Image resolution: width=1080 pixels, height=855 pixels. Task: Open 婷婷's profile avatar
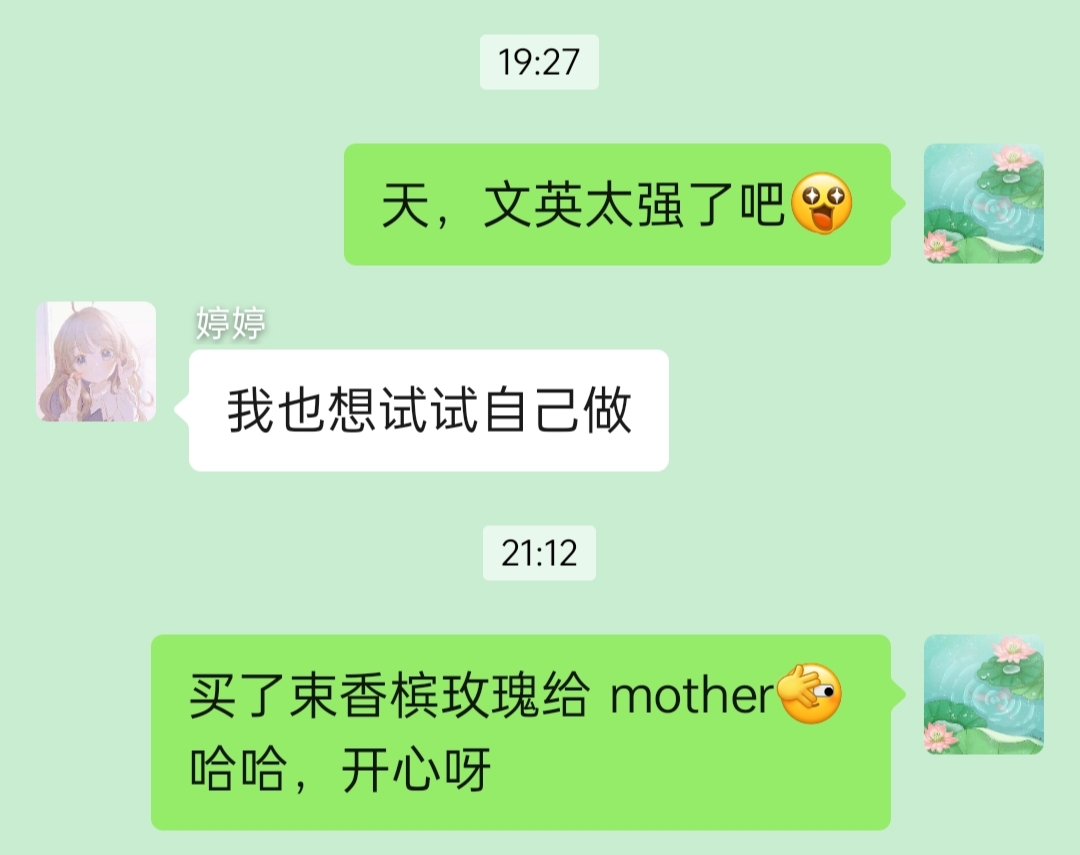pyautogui.click(x=96, y=361)
